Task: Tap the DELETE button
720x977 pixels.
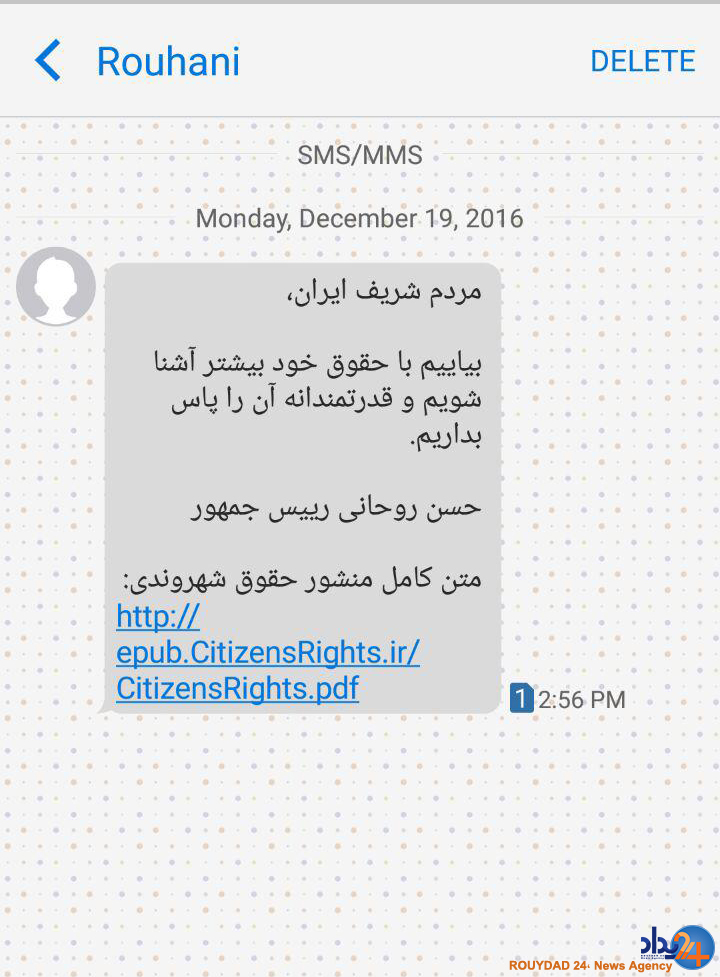Action: [x=642, y=61]
